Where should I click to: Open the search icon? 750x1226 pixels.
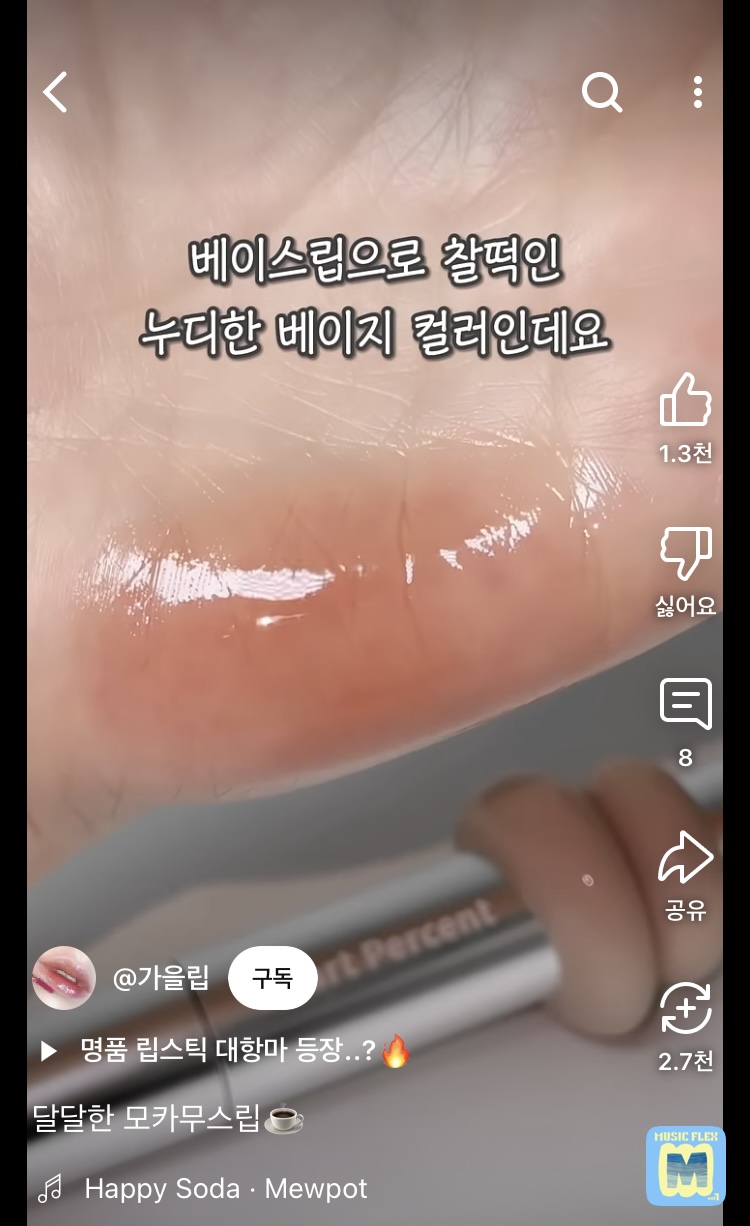[601, 92]
